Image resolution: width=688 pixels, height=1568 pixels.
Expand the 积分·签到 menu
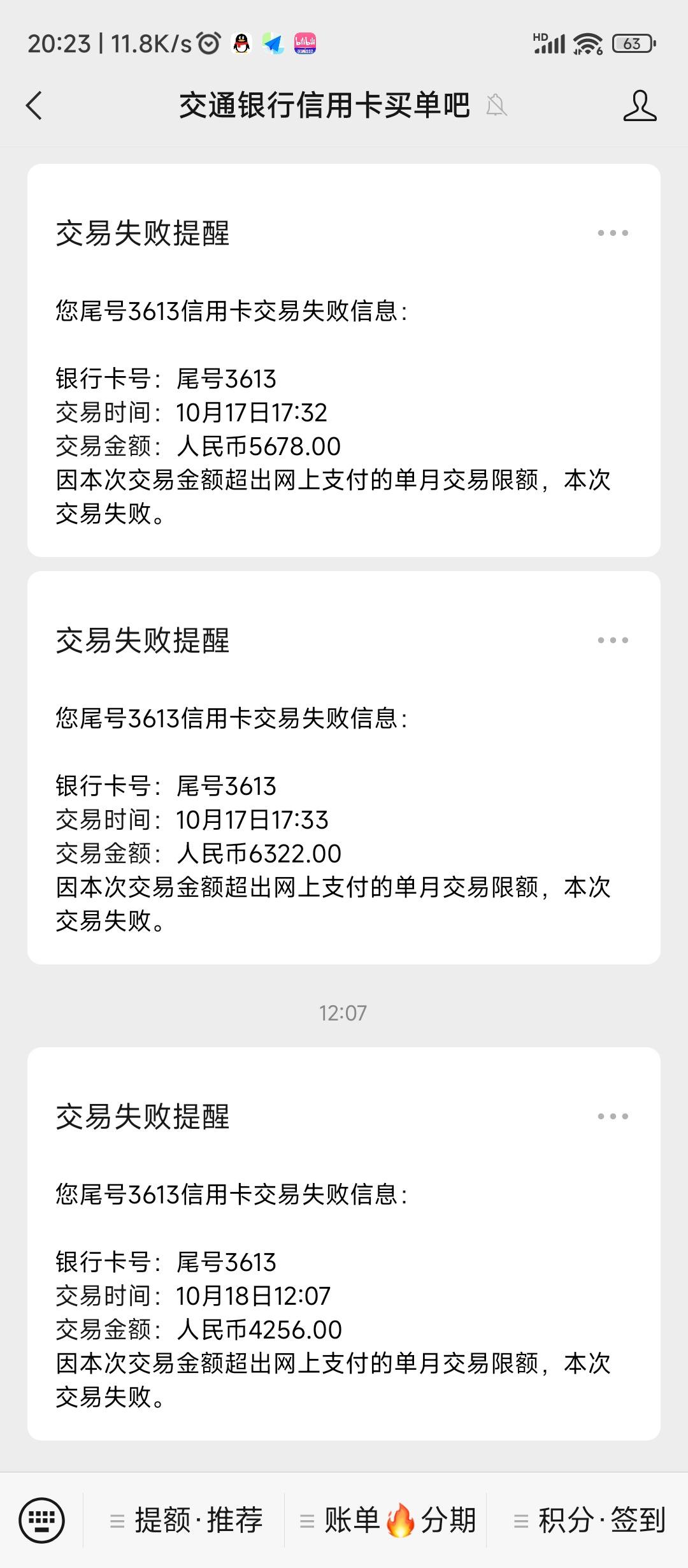(589, 1520)
